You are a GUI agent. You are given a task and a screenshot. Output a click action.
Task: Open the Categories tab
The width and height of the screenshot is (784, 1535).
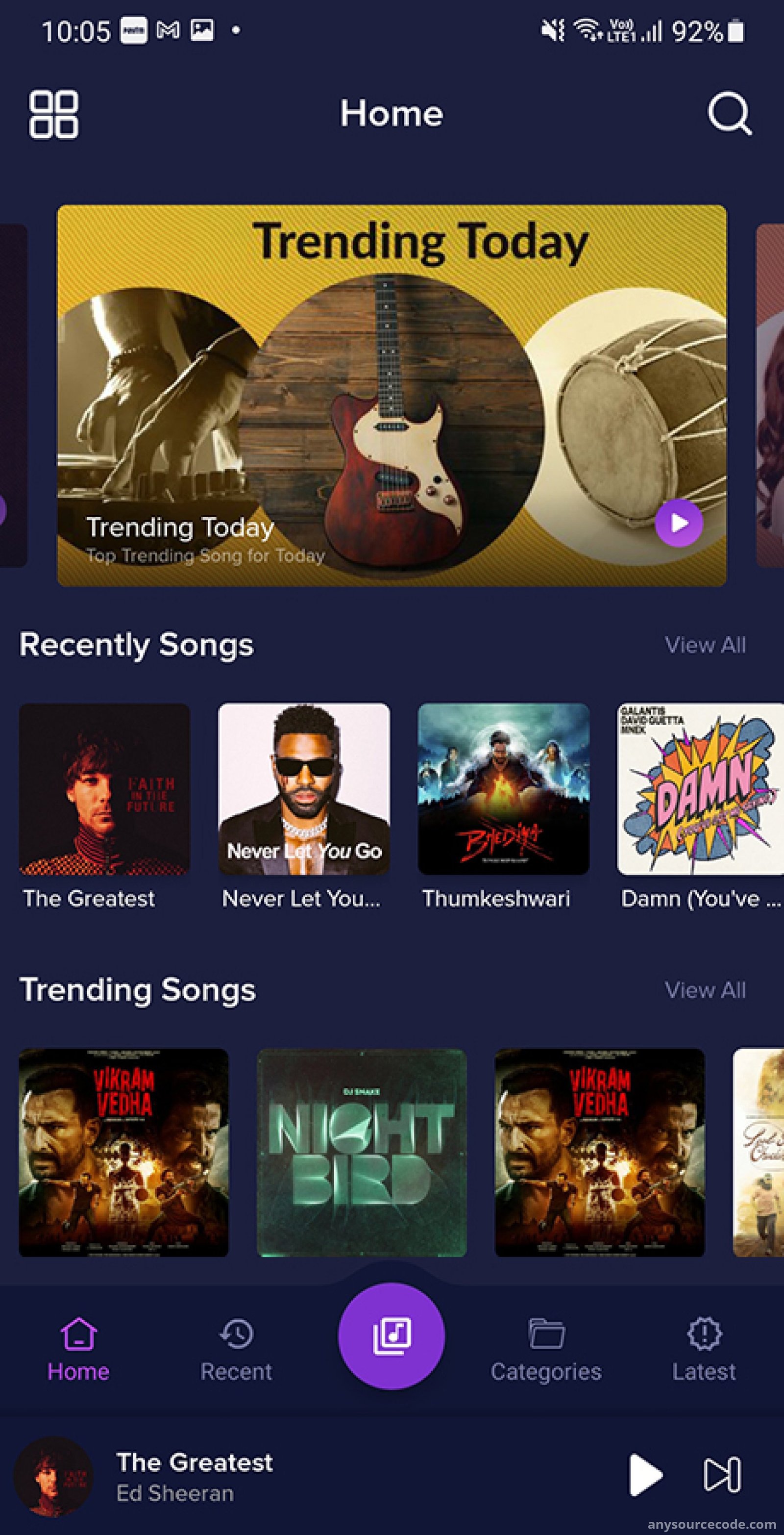click(546, 1349)
